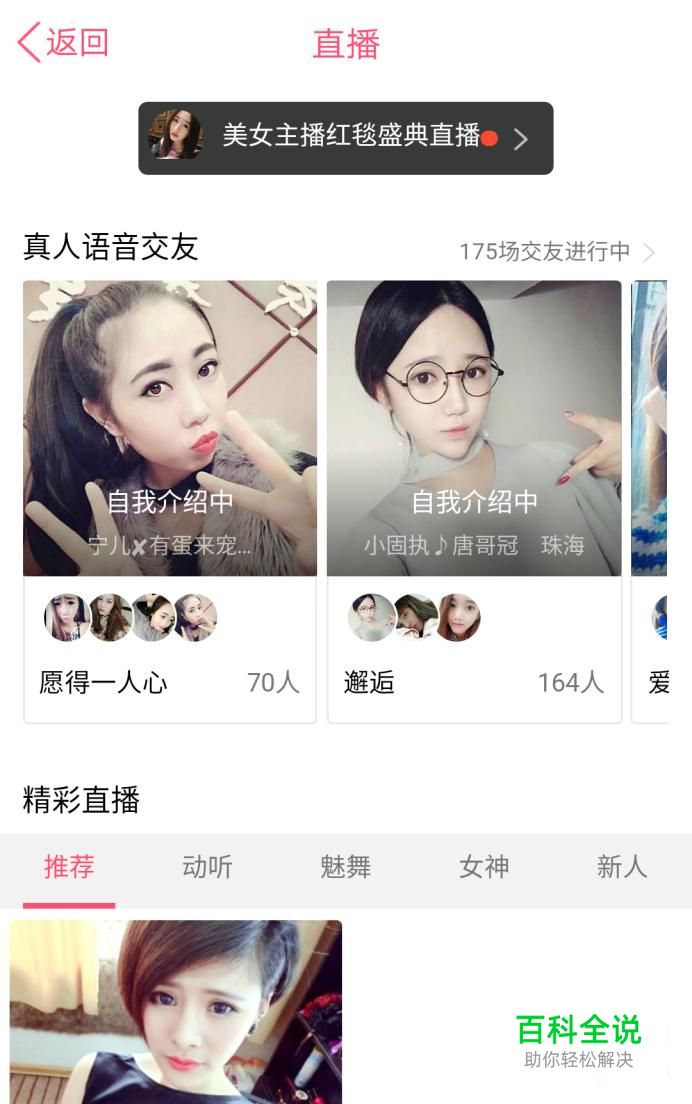Image resolution: width=692 pixels, height=1104 pixels.
Task: Open the 愿得一人心 voice room card
Action: tap(169, 500)
